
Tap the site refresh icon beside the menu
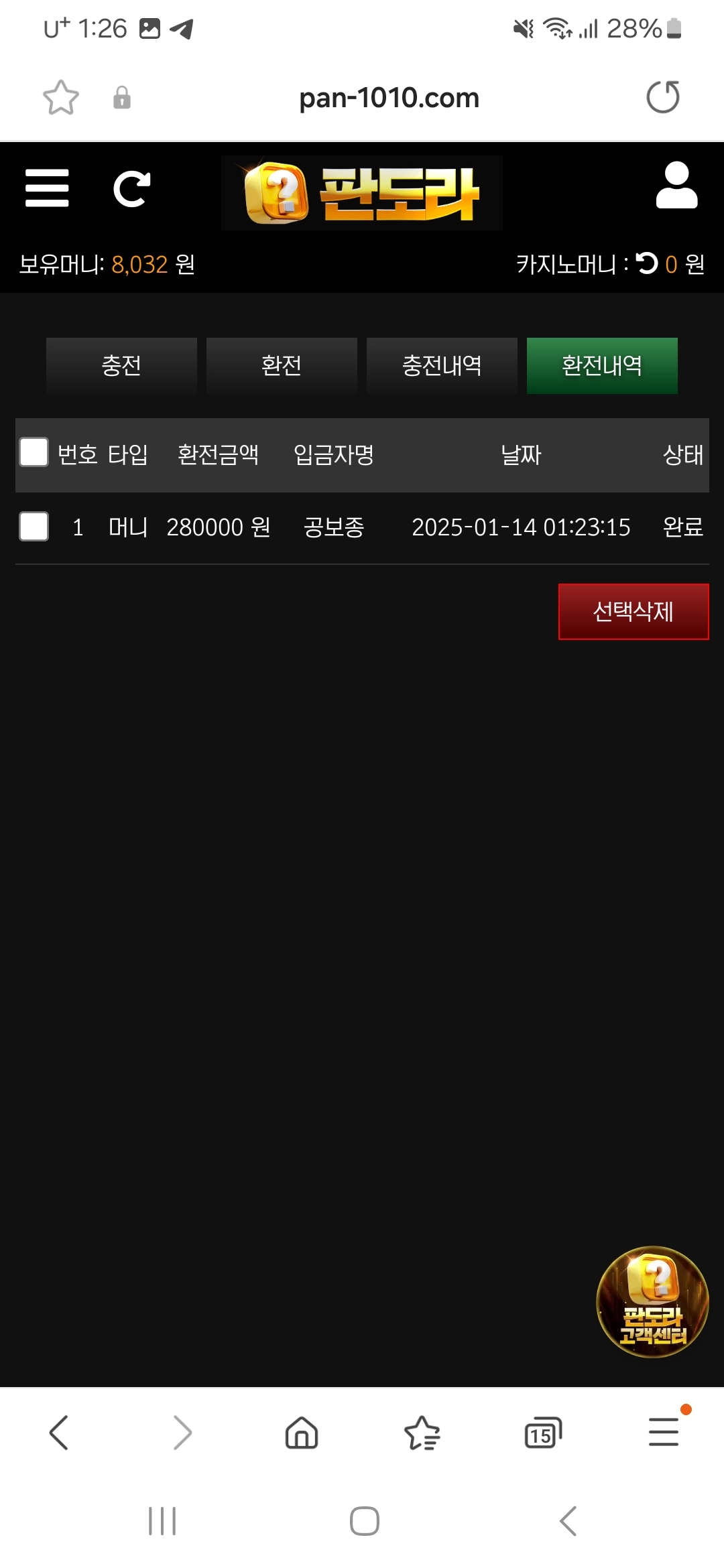click(131, 189)
